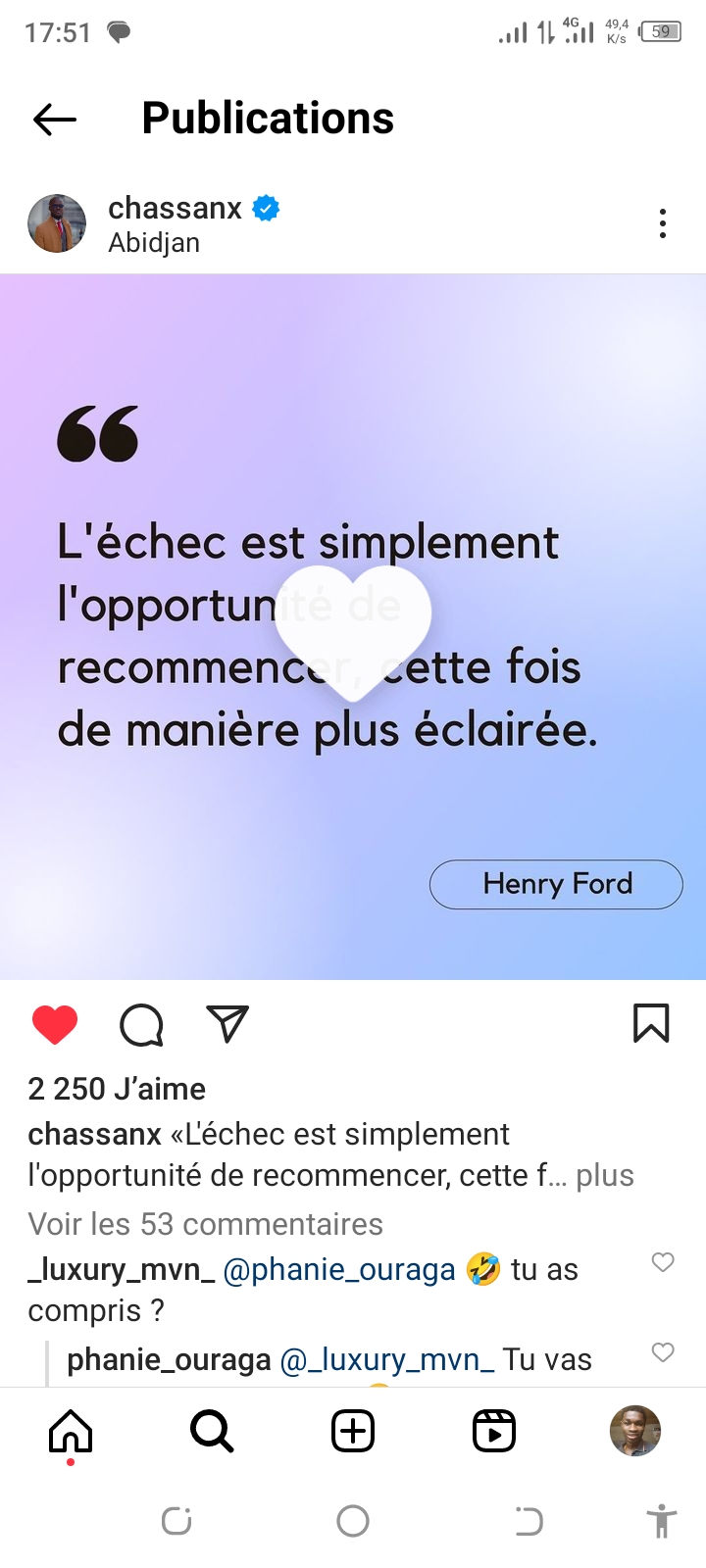Like the reply from phanie_ouraga
The width and height of the screenshot is (706, 1568).
(663, 1352)
